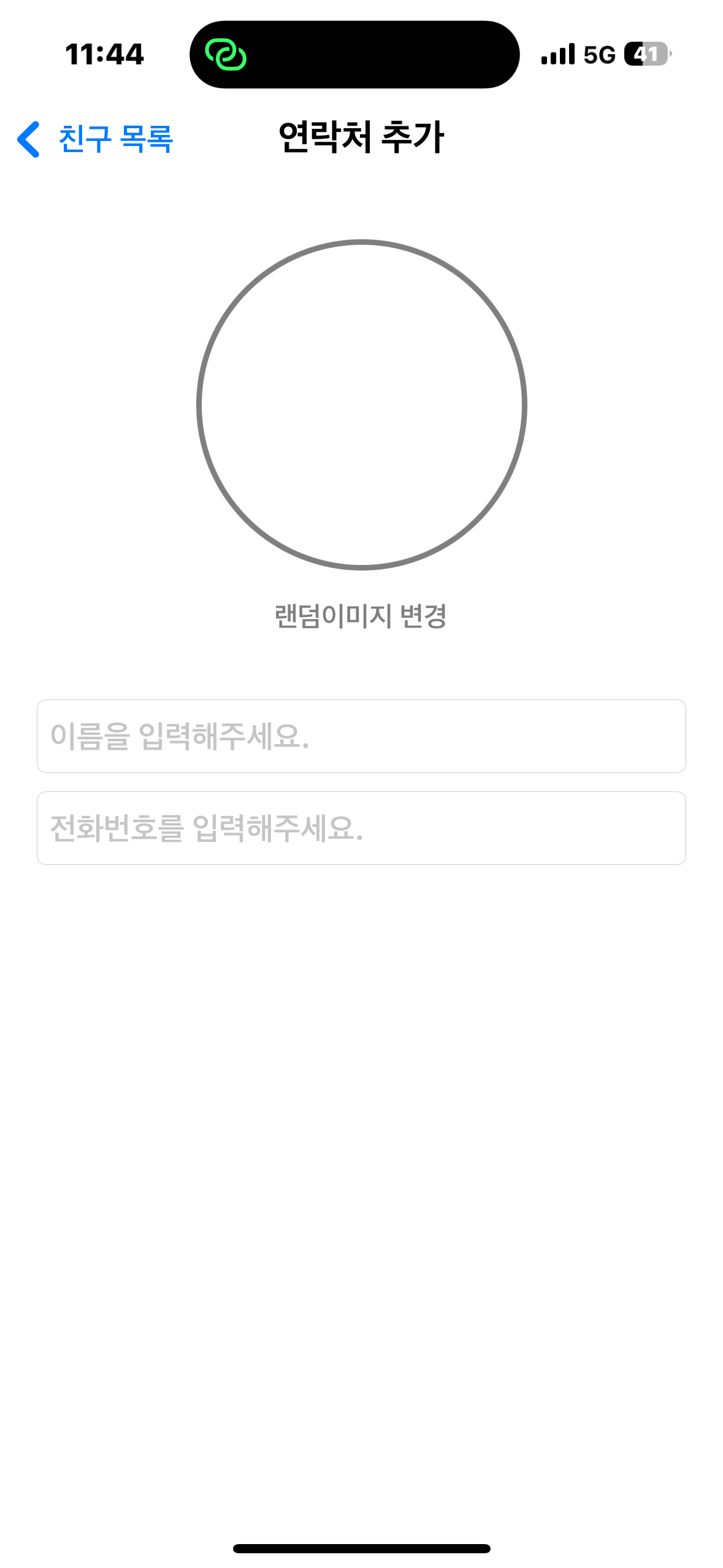Tap the empty profile image circle

361,405
